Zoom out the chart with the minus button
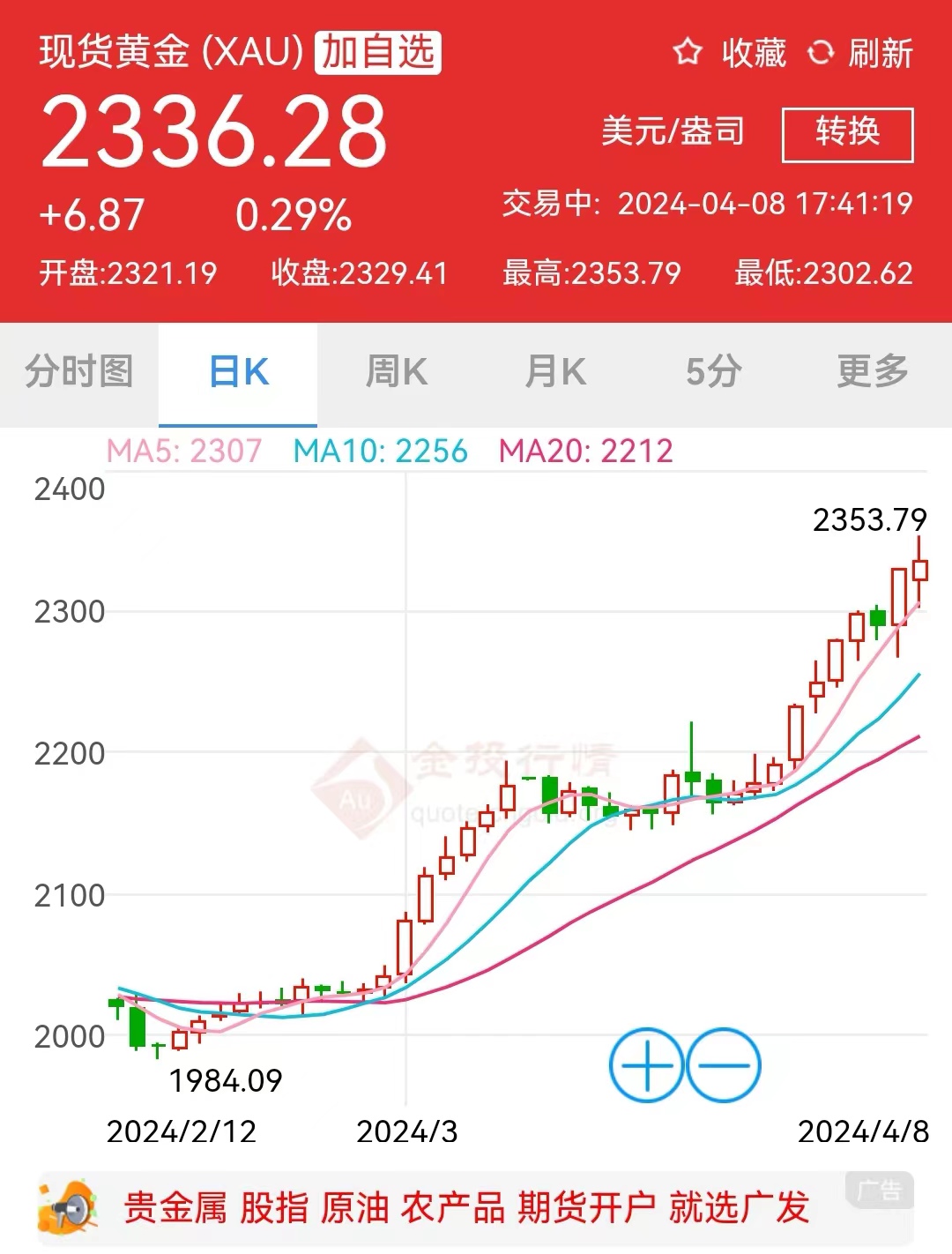The height and width of the screenshot is (1254, 952). (724, 1065)
